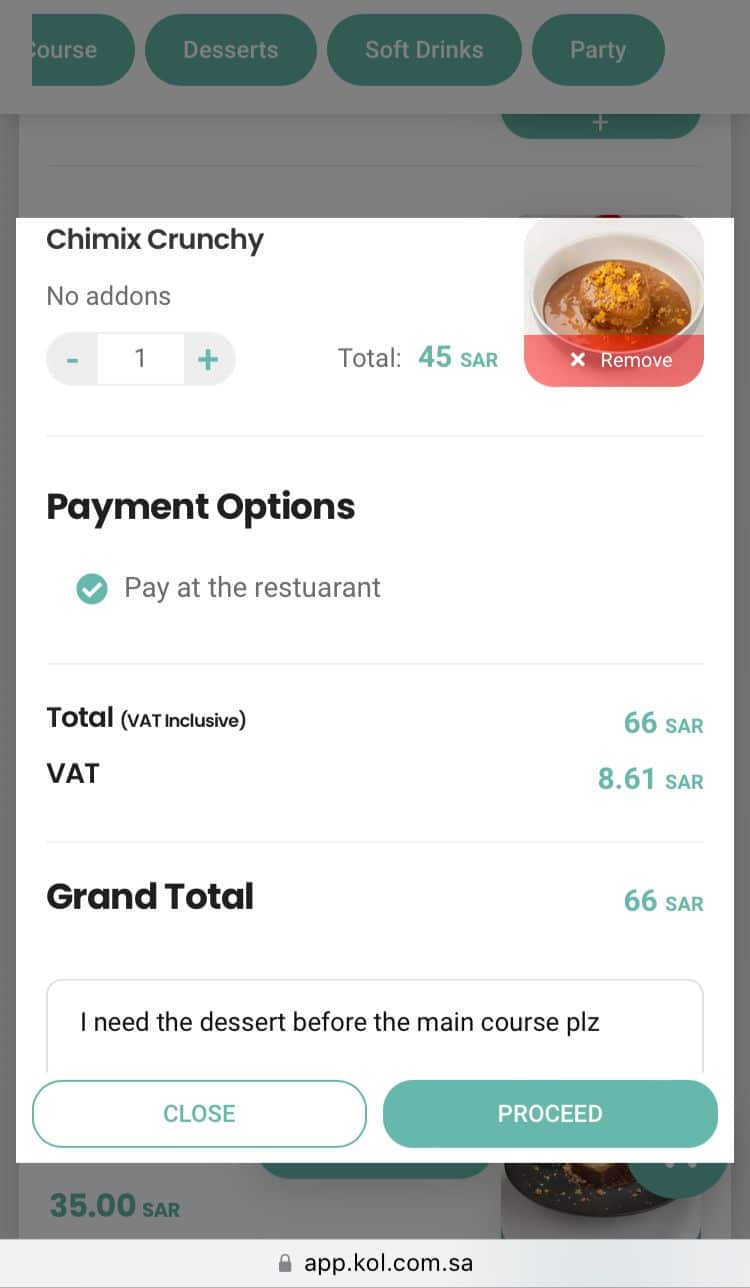
Task: Go to the Party category
Action: (x=598, y=50)
